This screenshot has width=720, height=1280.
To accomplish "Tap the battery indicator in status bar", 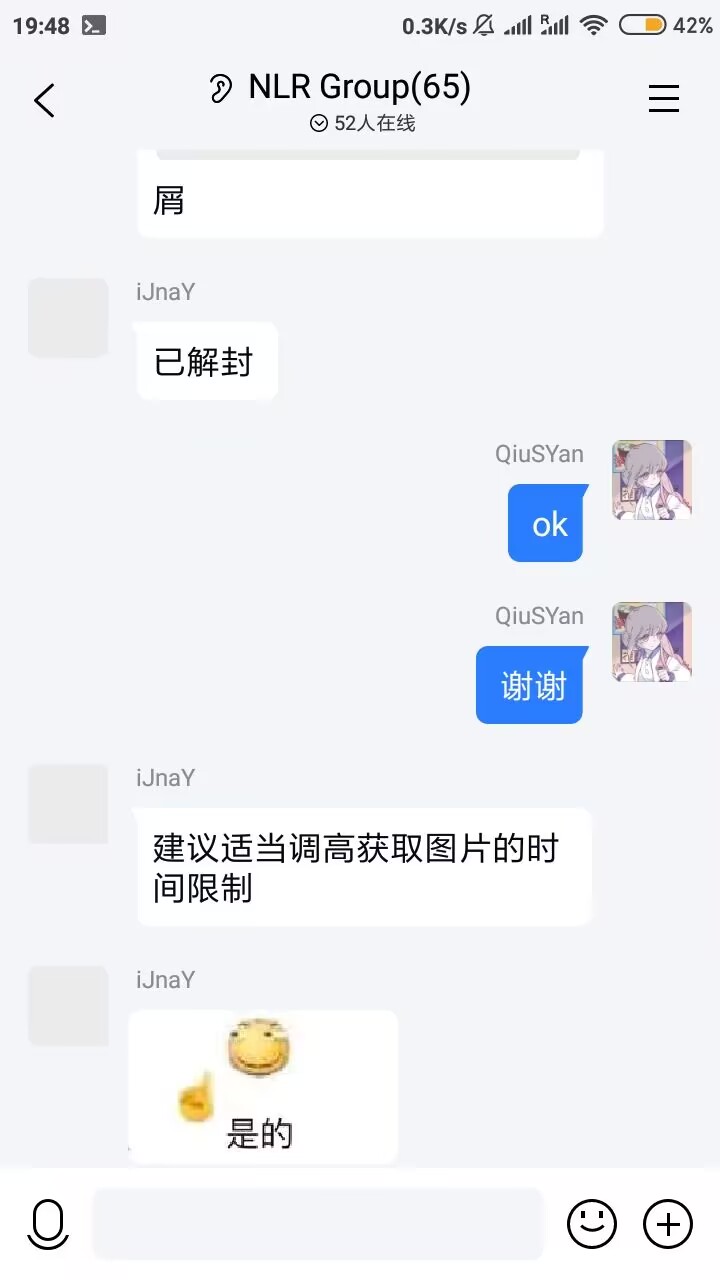I will pos(641,26).
